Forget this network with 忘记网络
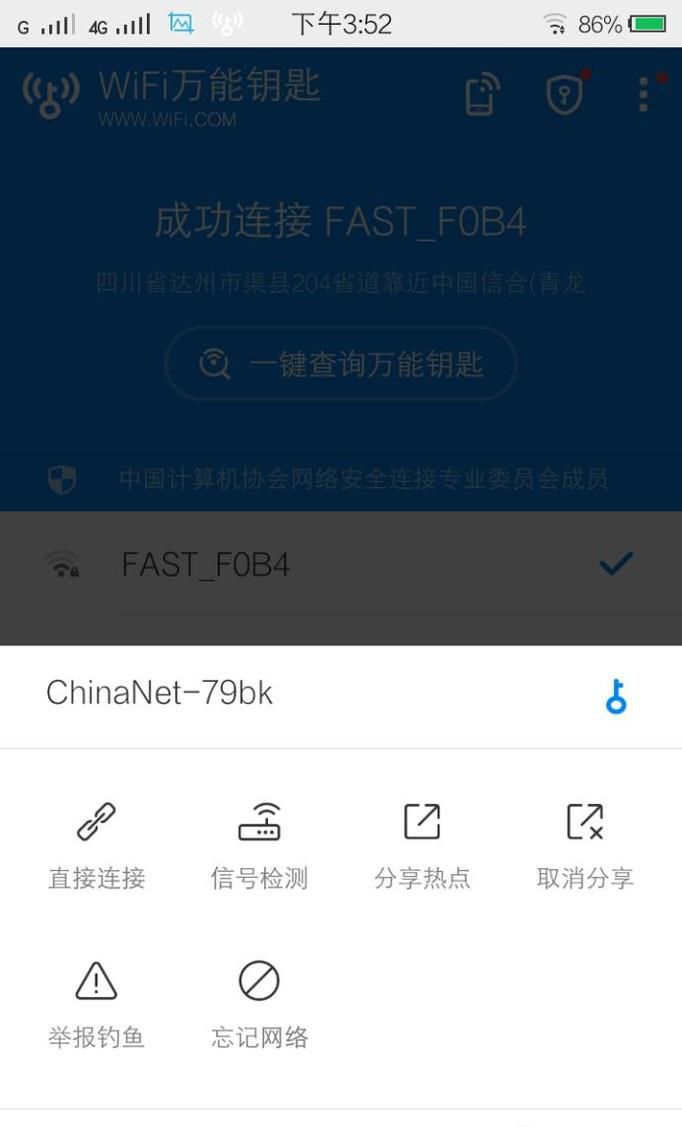 tap(259, 1003)
